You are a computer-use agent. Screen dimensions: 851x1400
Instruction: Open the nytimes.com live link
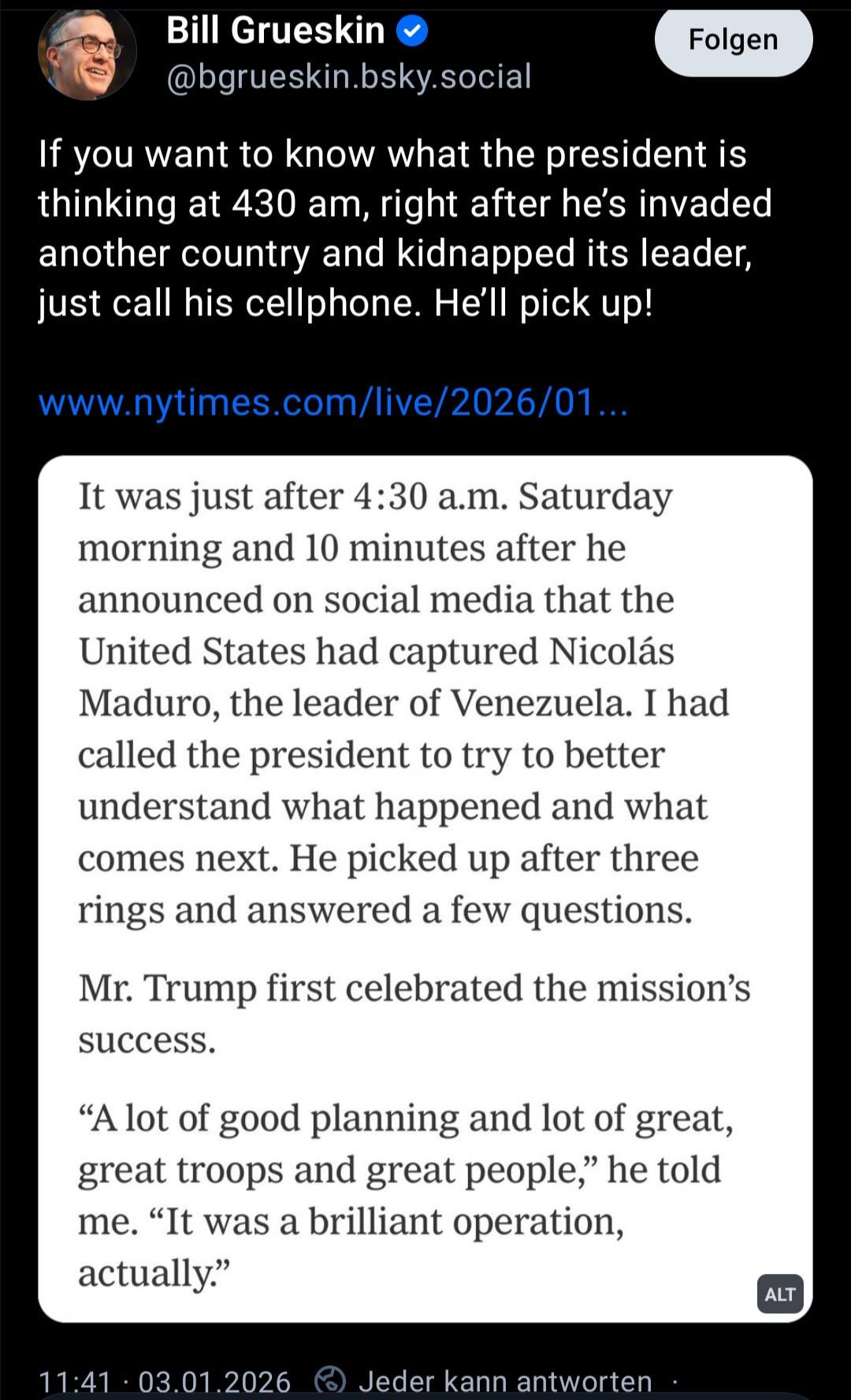(x=333, y=403)
